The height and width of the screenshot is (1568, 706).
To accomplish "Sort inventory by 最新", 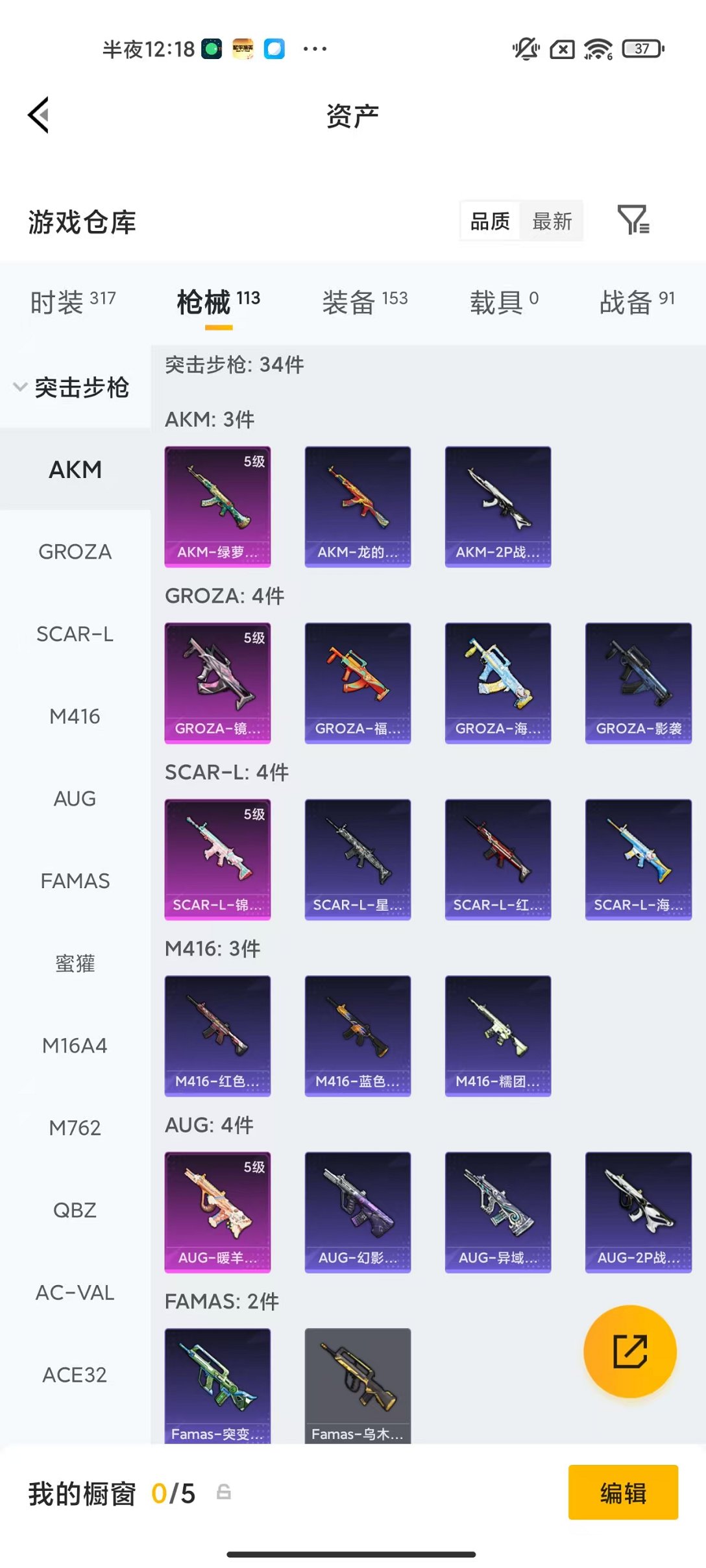I will pyautogui.click(x=552, y=221).
